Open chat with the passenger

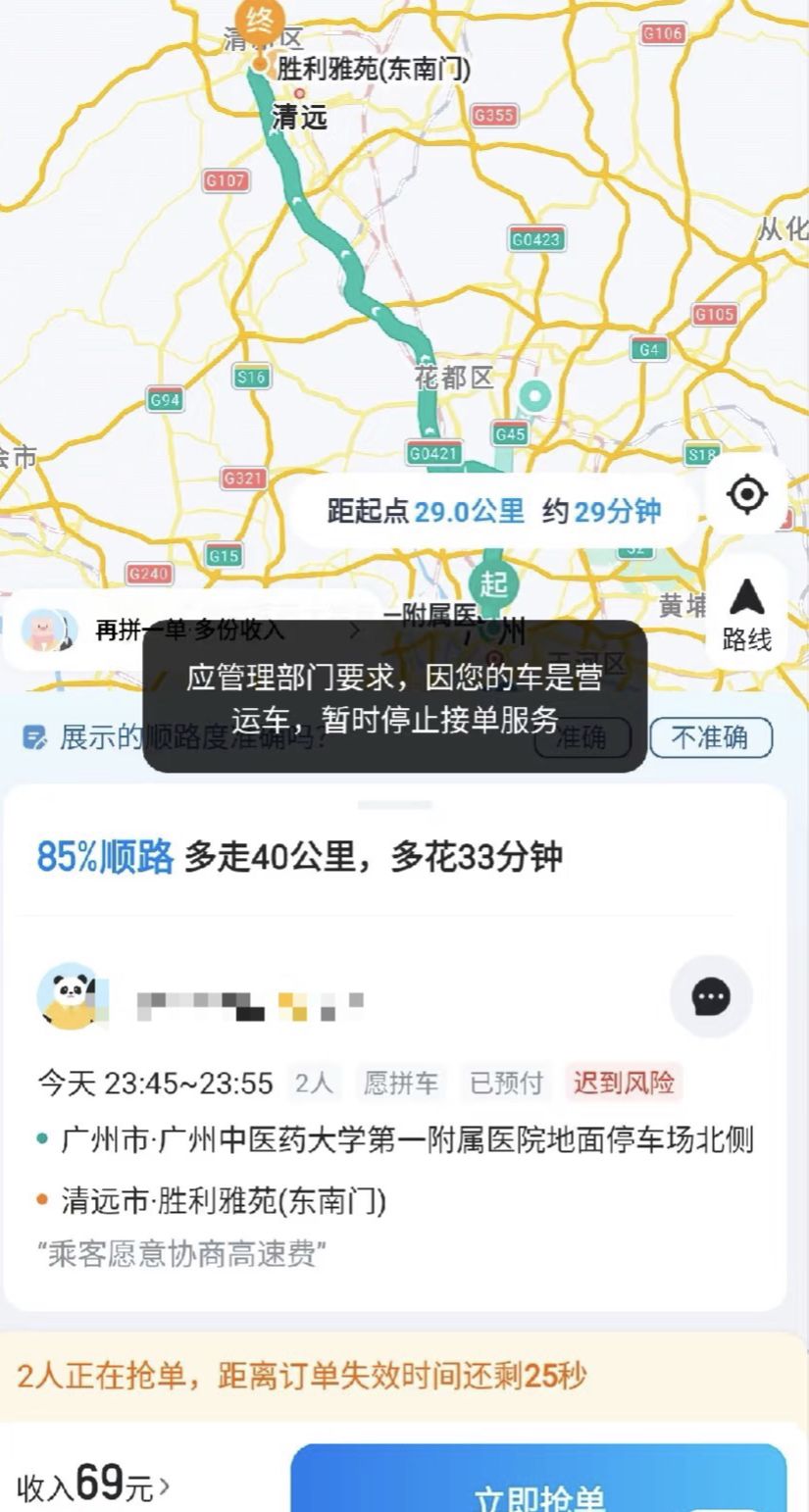711,997
